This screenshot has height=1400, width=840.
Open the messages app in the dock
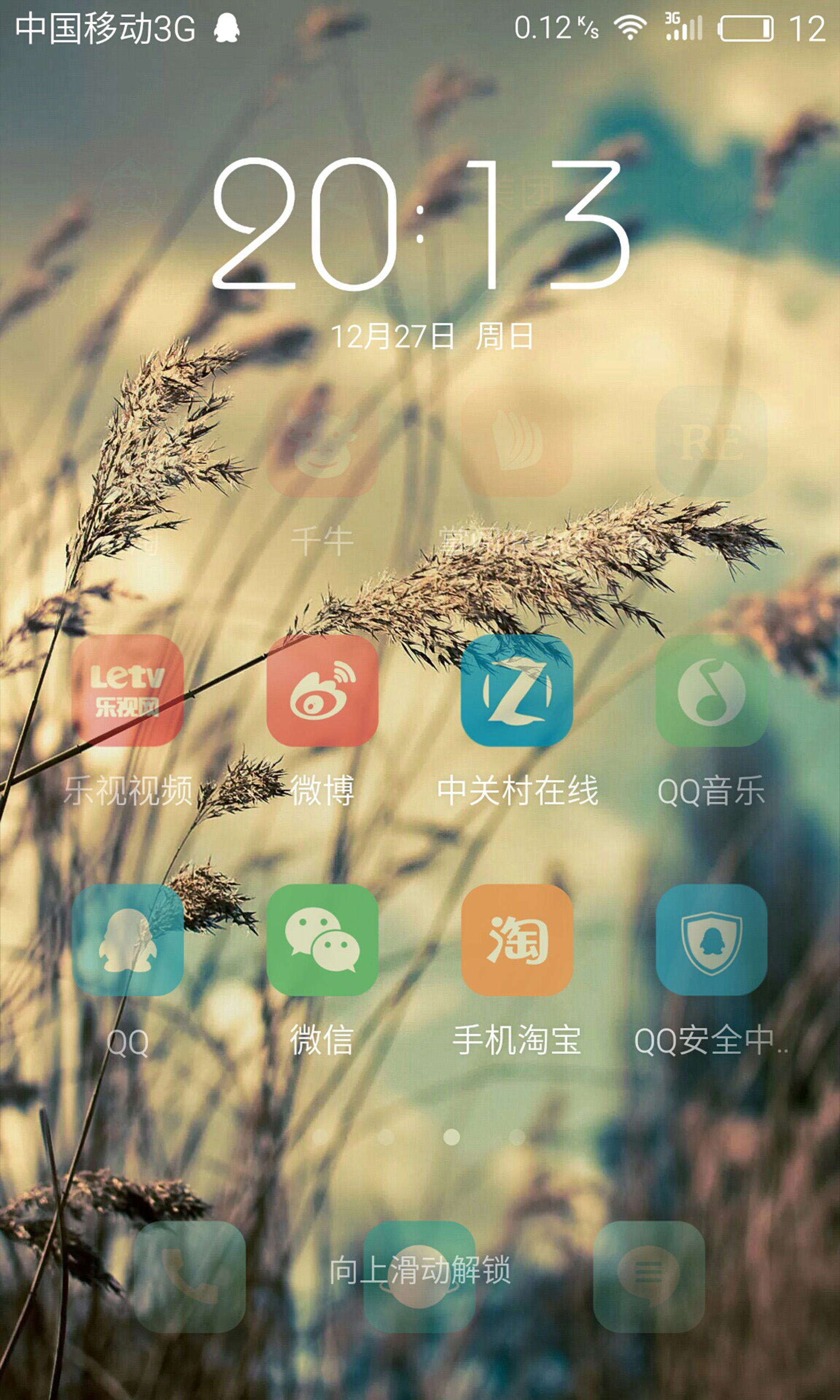[x=649, y=1277]
